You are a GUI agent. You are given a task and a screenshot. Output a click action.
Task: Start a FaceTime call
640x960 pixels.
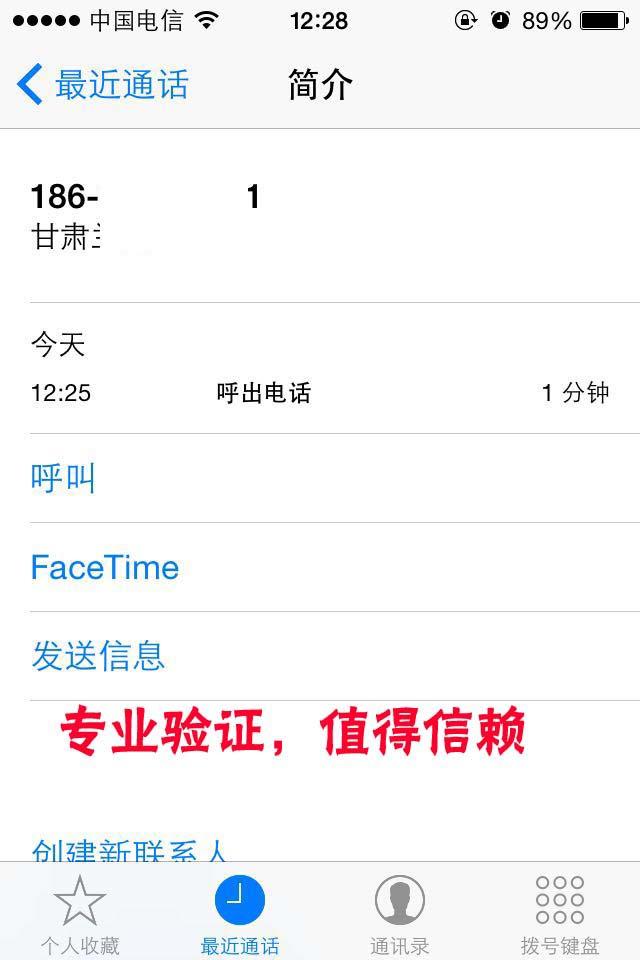click(105, 567)
